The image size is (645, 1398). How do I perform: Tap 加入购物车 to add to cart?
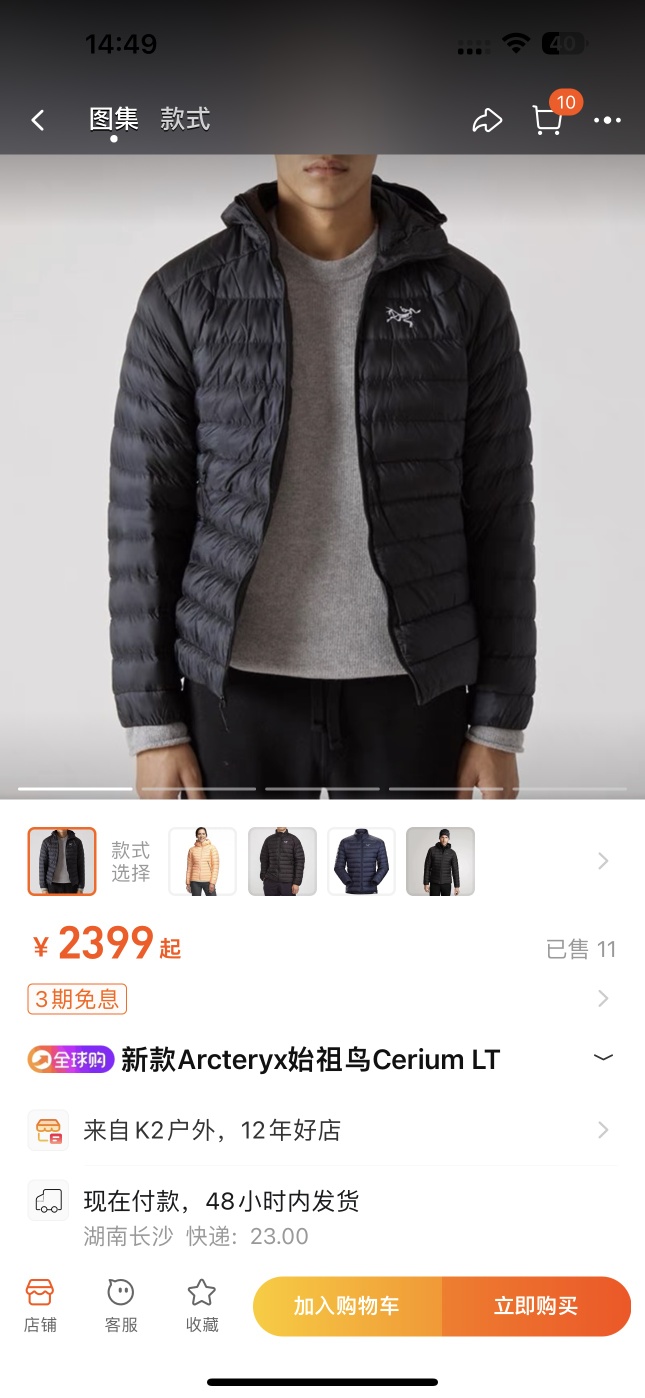point(346,1306)
